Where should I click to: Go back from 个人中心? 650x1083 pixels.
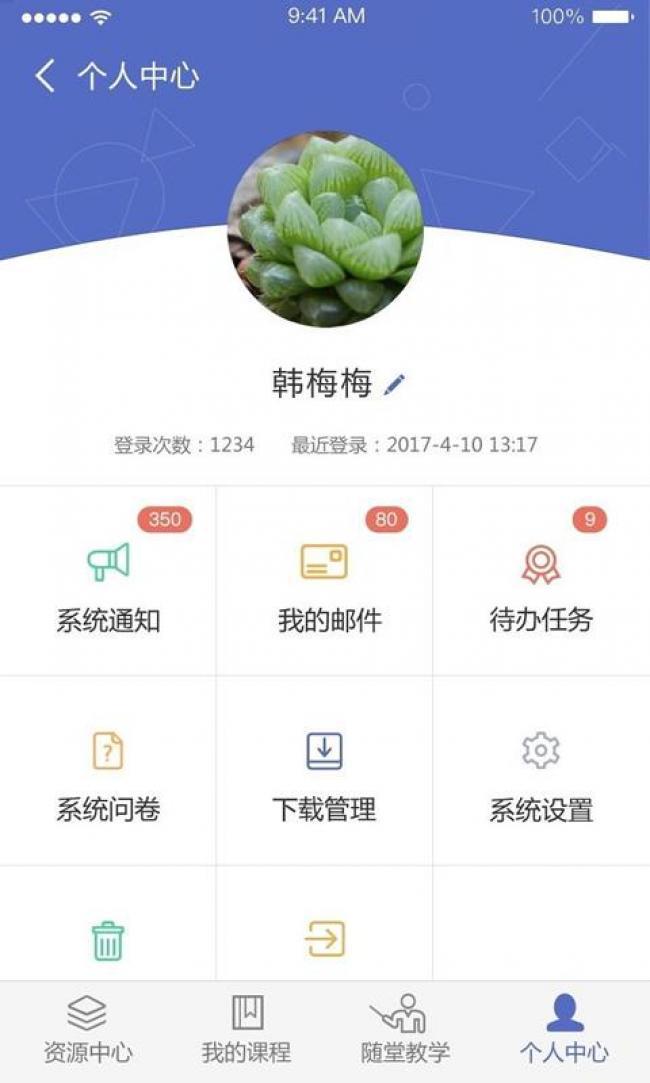tap(45, 76)
